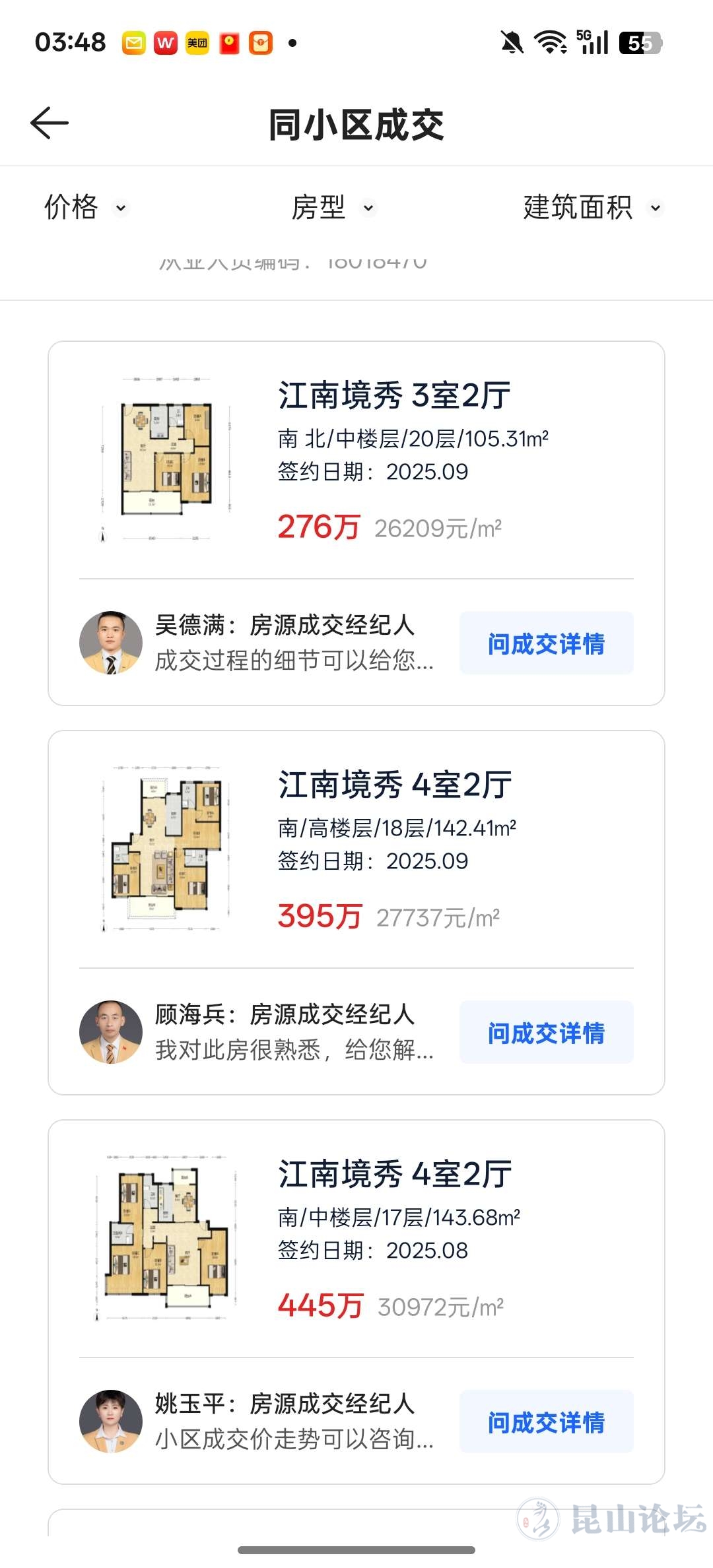Contact 姚玉平 with the 问成交详情 button

tap(546, 1422)
